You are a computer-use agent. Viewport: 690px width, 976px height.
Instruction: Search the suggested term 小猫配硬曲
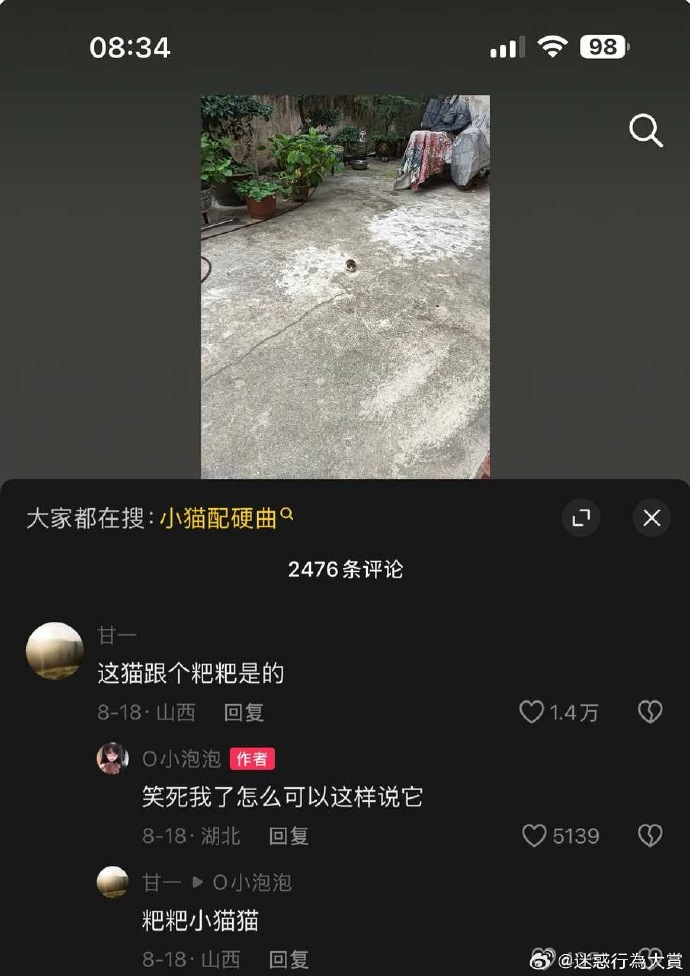pyautogui.click(x=219, y=518)
